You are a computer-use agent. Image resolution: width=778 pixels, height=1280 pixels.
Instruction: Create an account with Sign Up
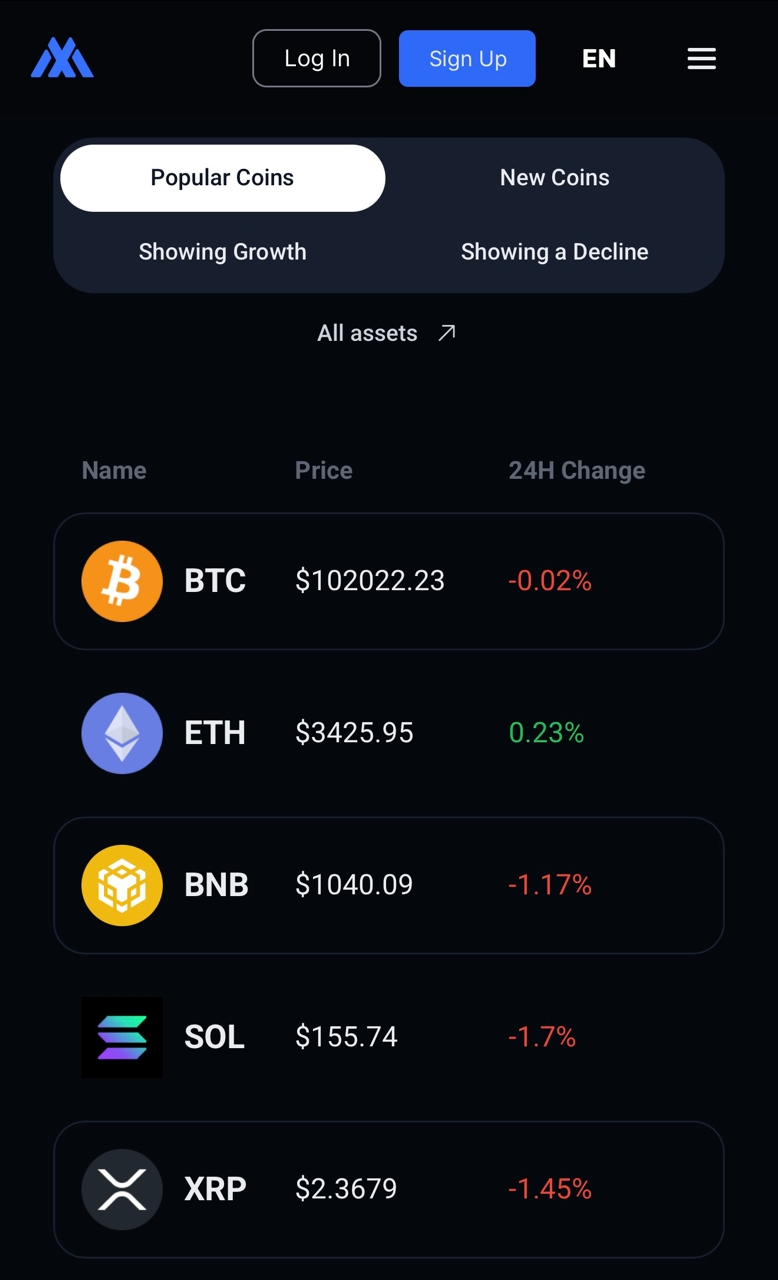click(x=467, y=59)
